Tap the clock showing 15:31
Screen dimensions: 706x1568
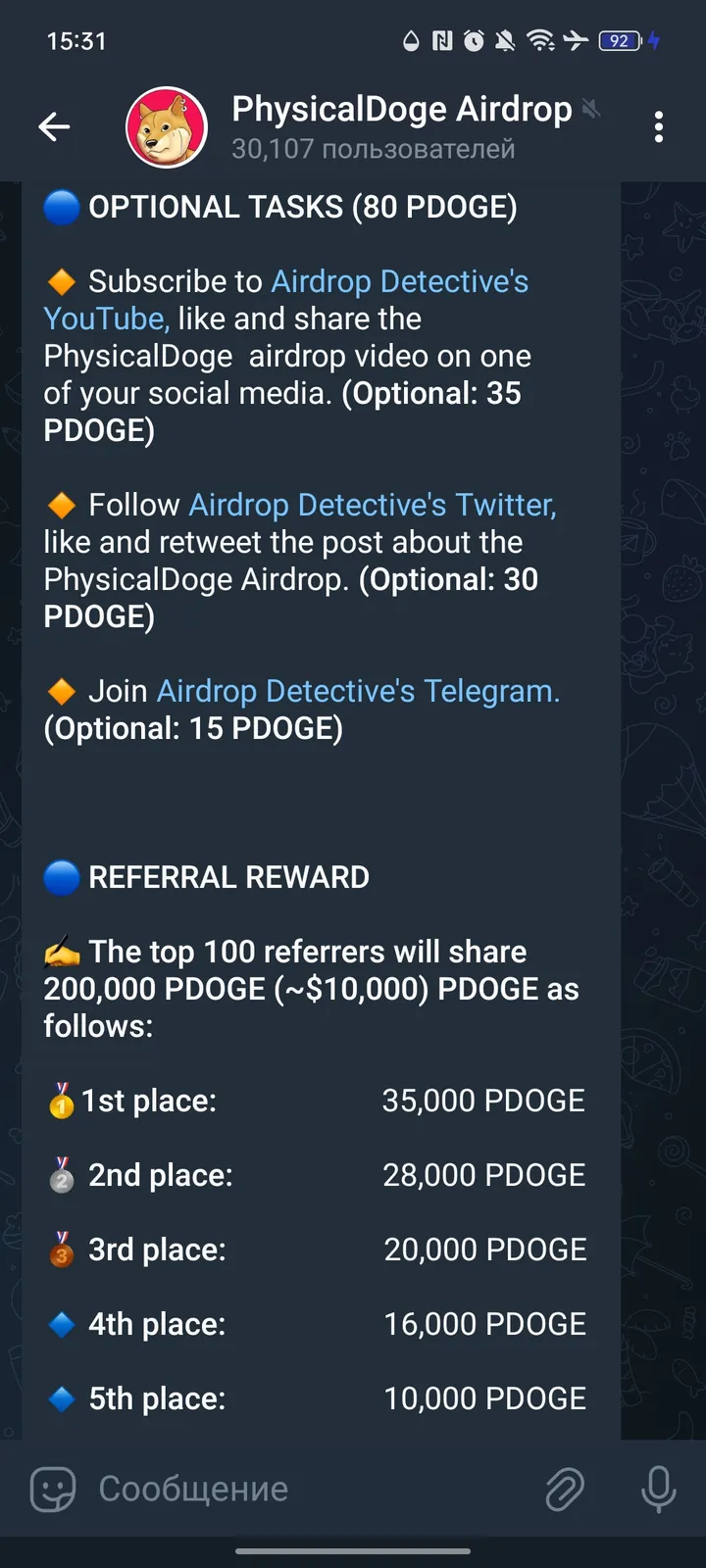[76, 41]
